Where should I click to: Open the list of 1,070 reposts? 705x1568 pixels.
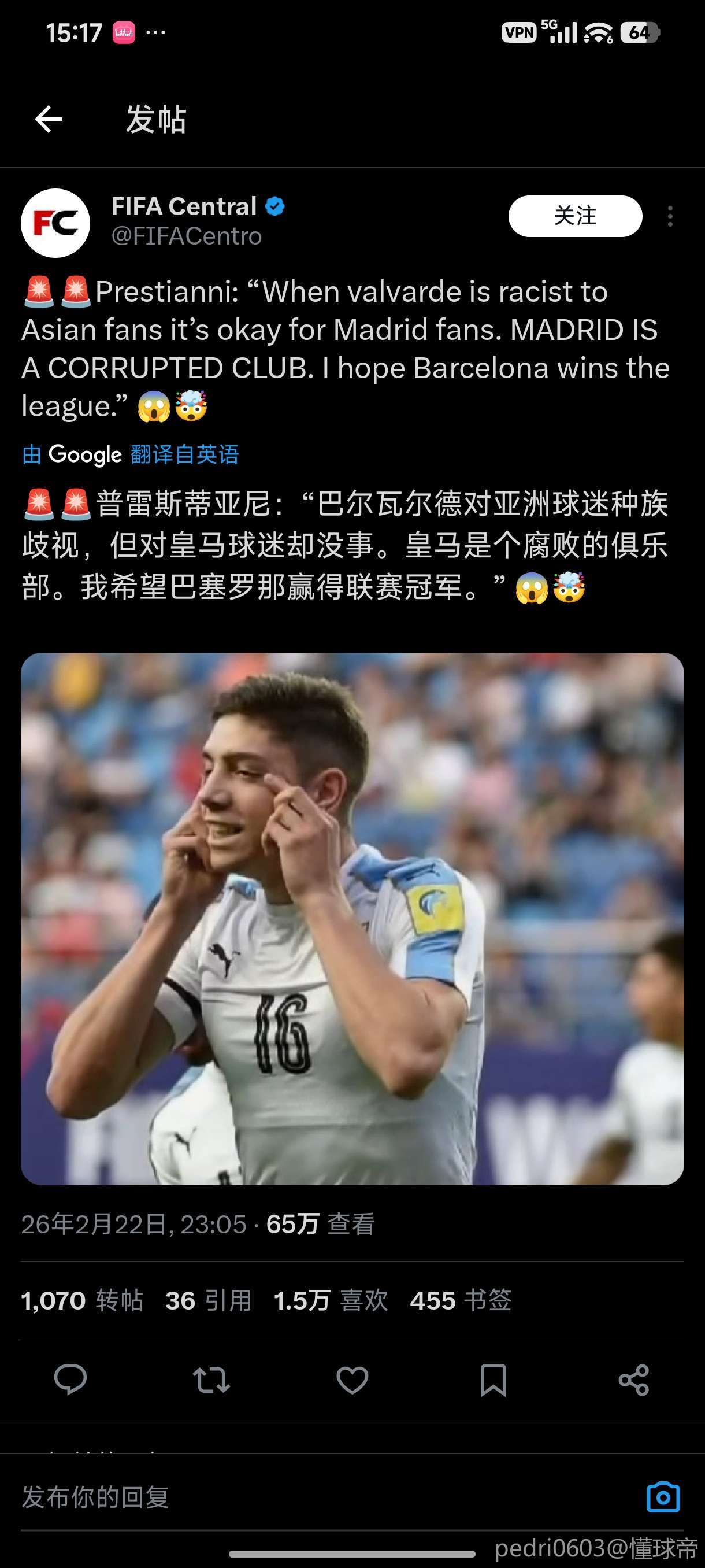[82, 1301]
